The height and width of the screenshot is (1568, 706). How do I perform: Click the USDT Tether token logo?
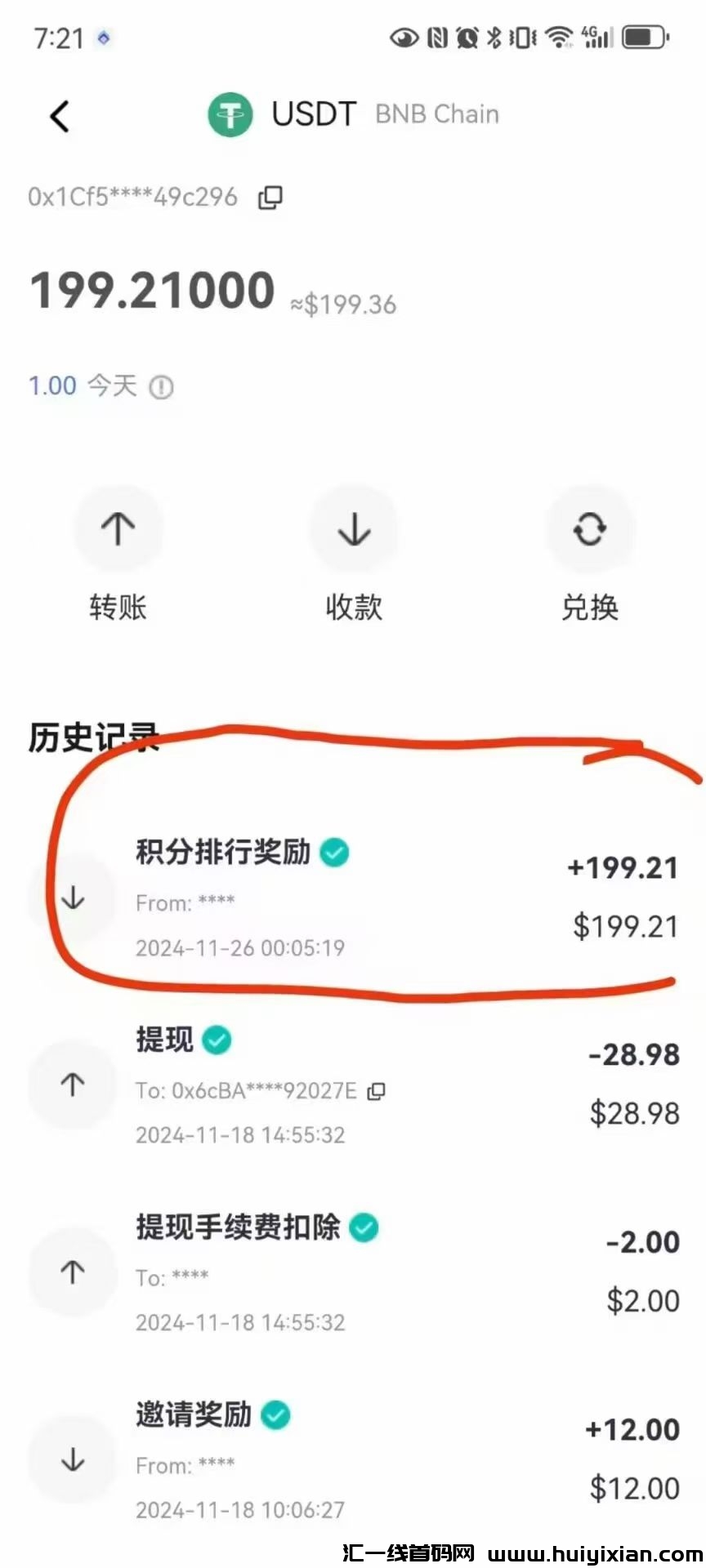[229, 114]
